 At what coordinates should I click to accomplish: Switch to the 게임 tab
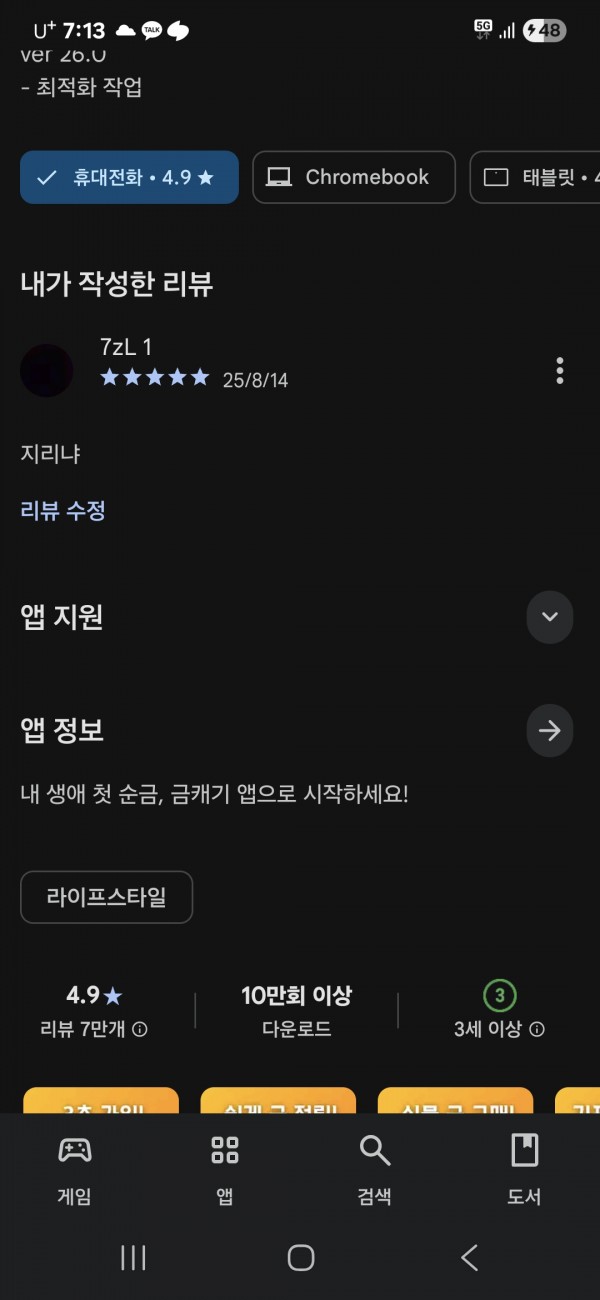75,1169
